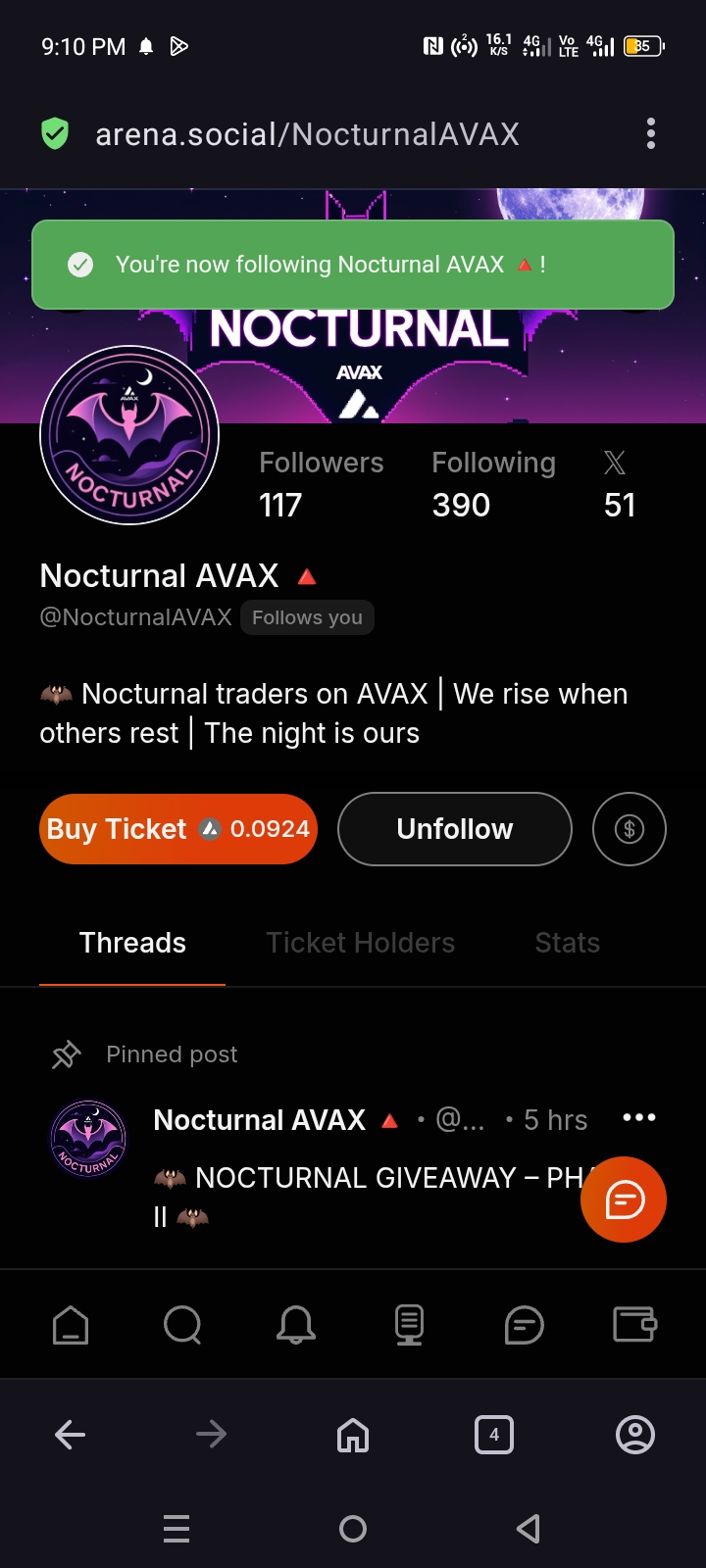706x1568 pixels.
Task: Select the Threads tab
Action: 132,943
